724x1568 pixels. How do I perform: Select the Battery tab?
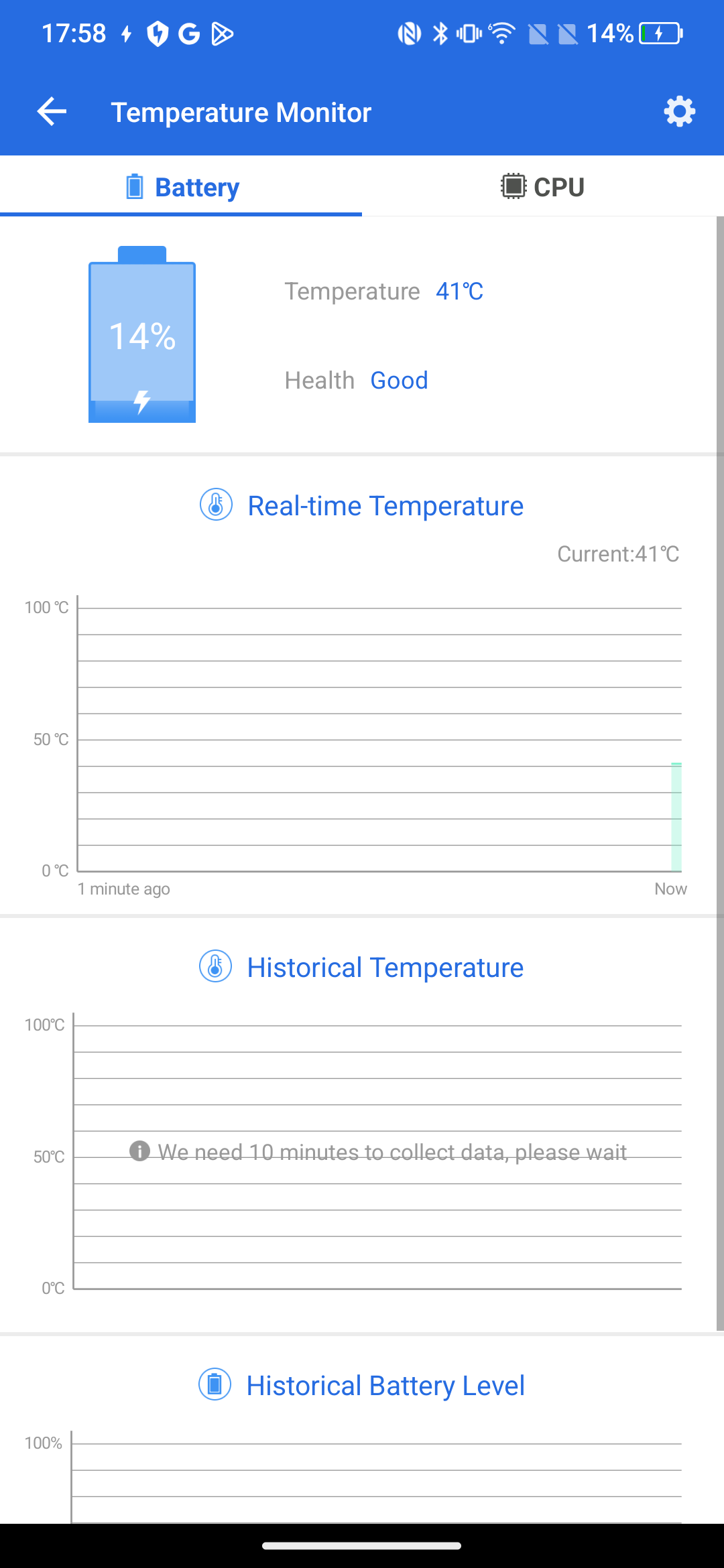[181, 186]
